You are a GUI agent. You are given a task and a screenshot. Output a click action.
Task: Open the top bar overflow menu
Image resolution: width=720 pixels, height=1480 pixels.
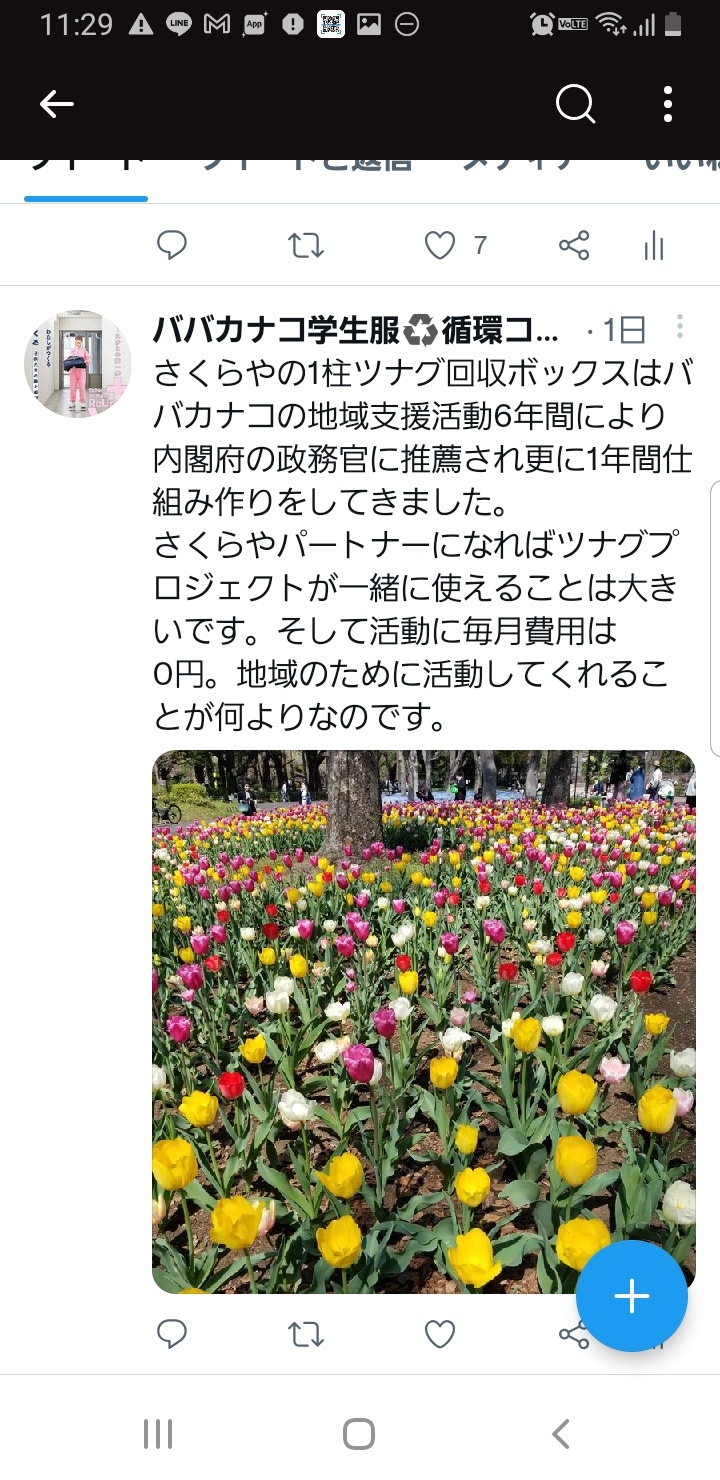[667, 104]
